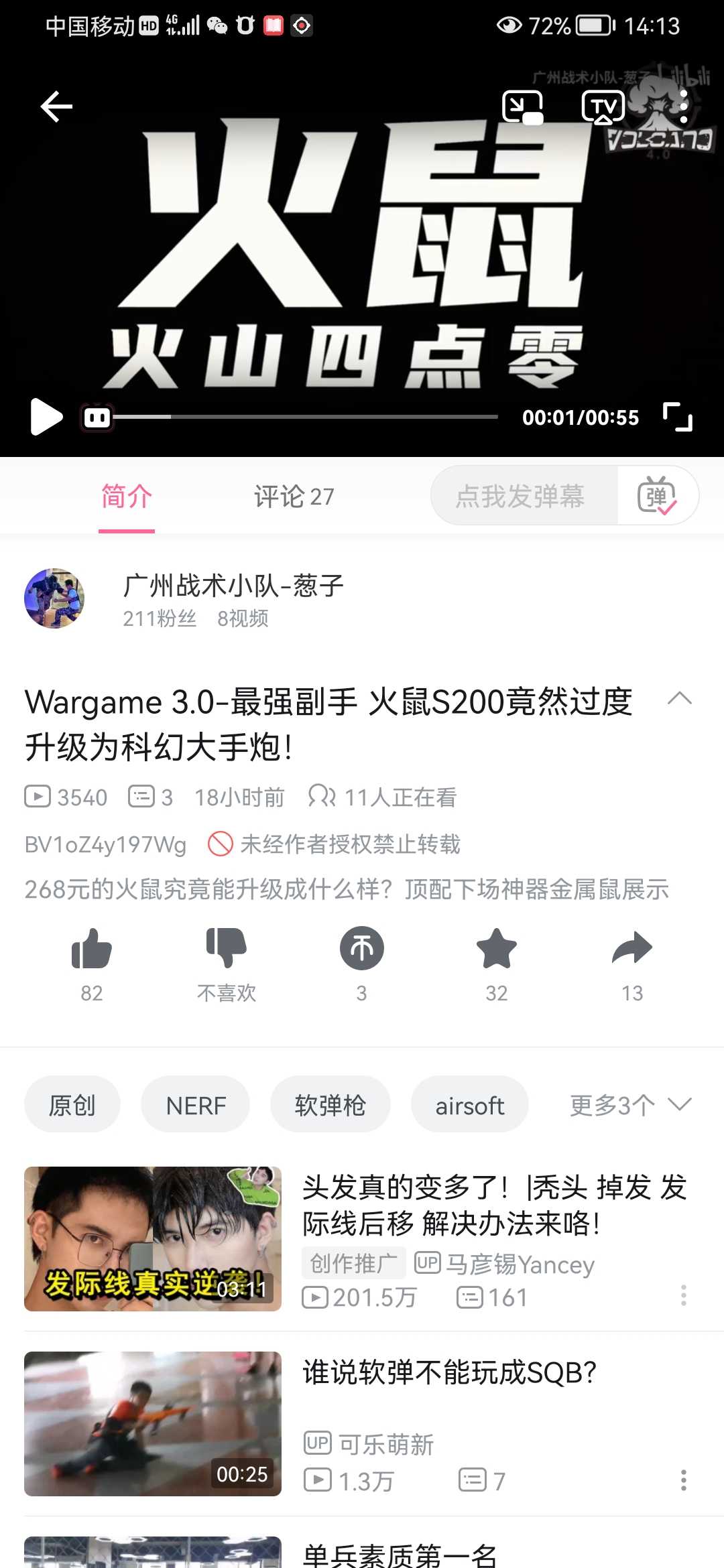
Task: Switch to the 评论 27 tab
Action: coord(294,497)
